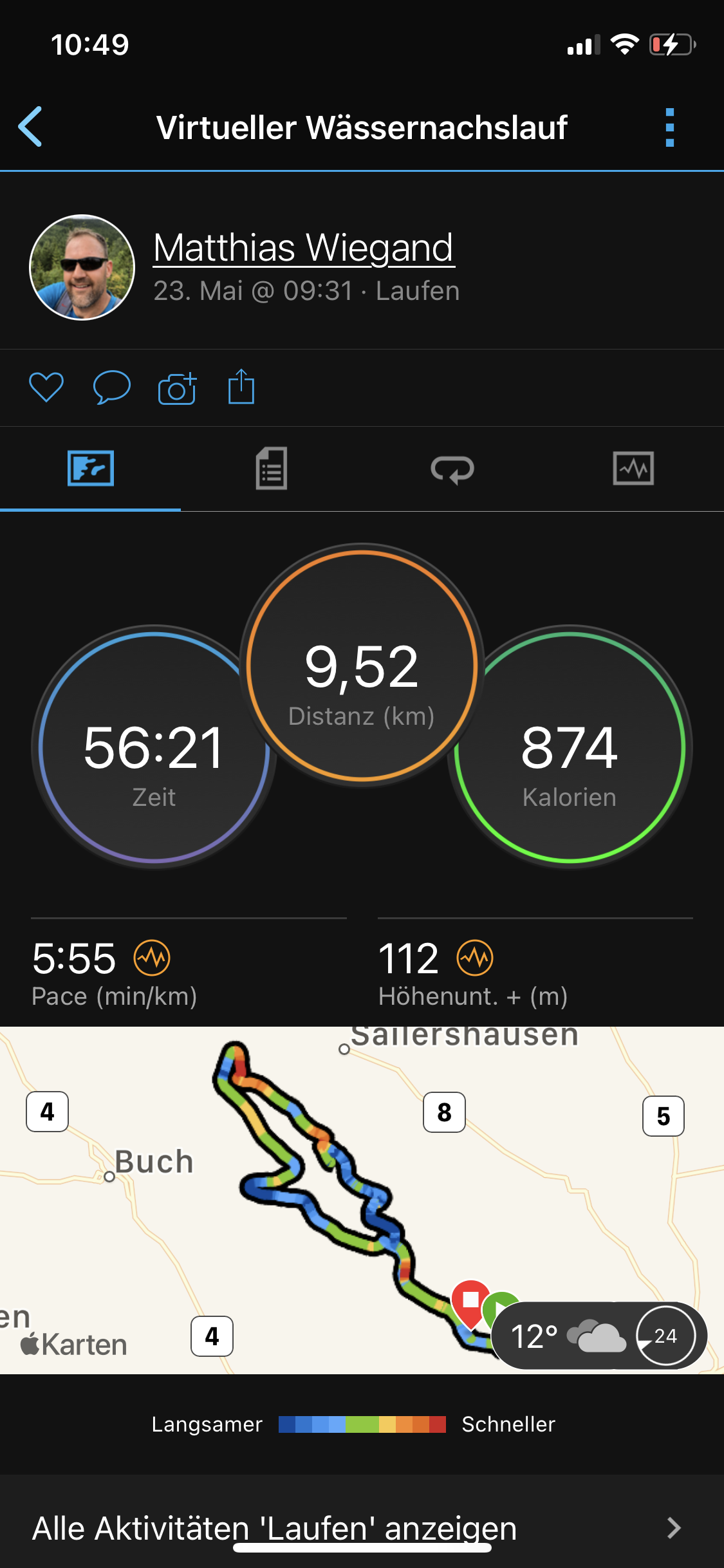Open the elevation chart icon next to 112
The image size is (724, 1568).
point(475,958)
